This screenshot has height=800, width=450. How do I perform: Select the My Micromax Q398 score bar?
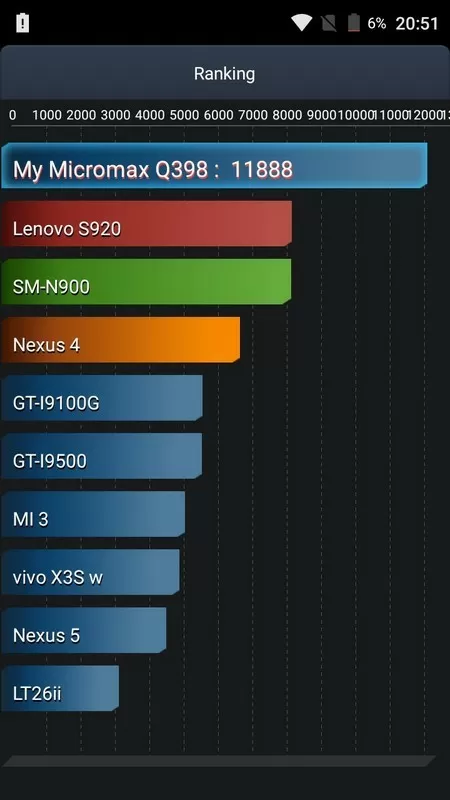coord(214,165)
